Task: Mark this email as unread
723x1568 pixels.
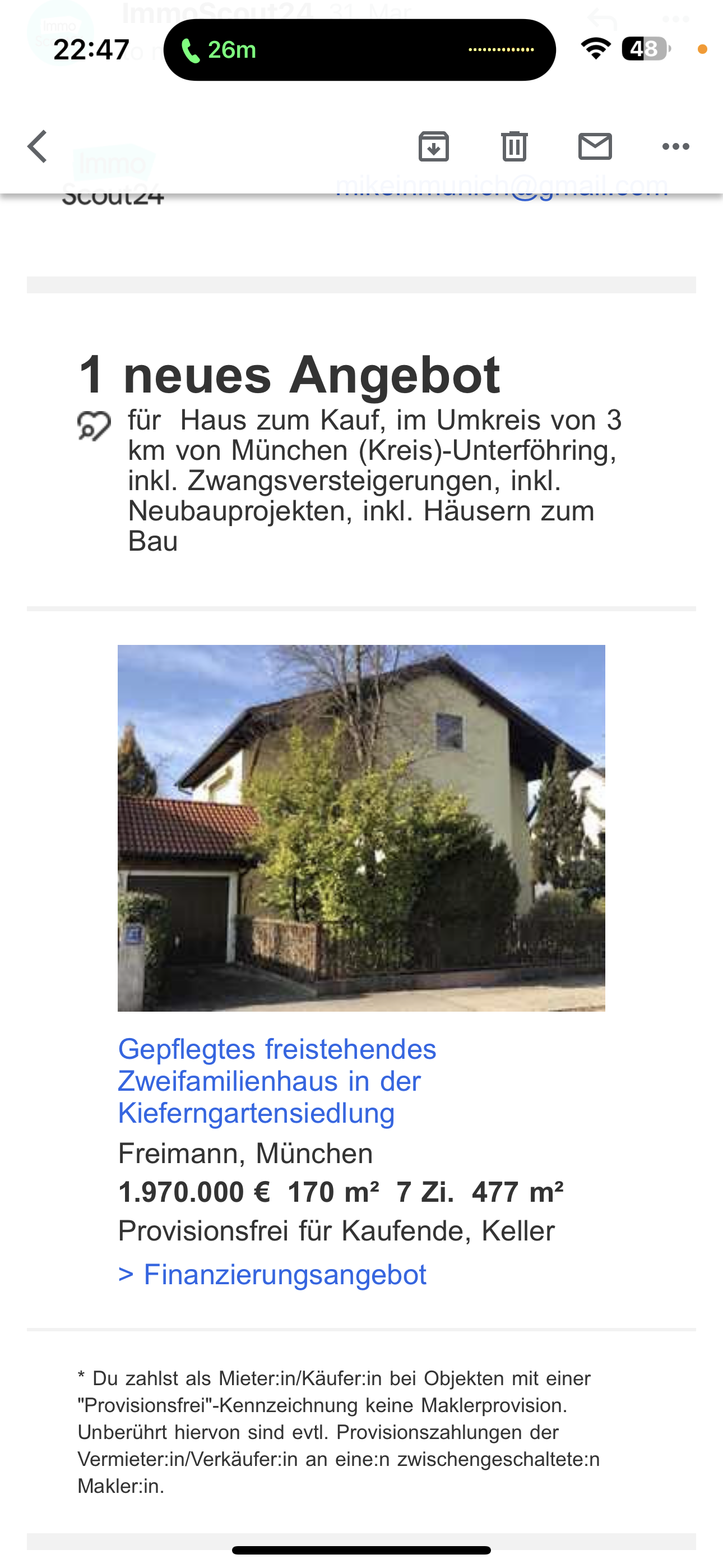Action: pos(595,147)
